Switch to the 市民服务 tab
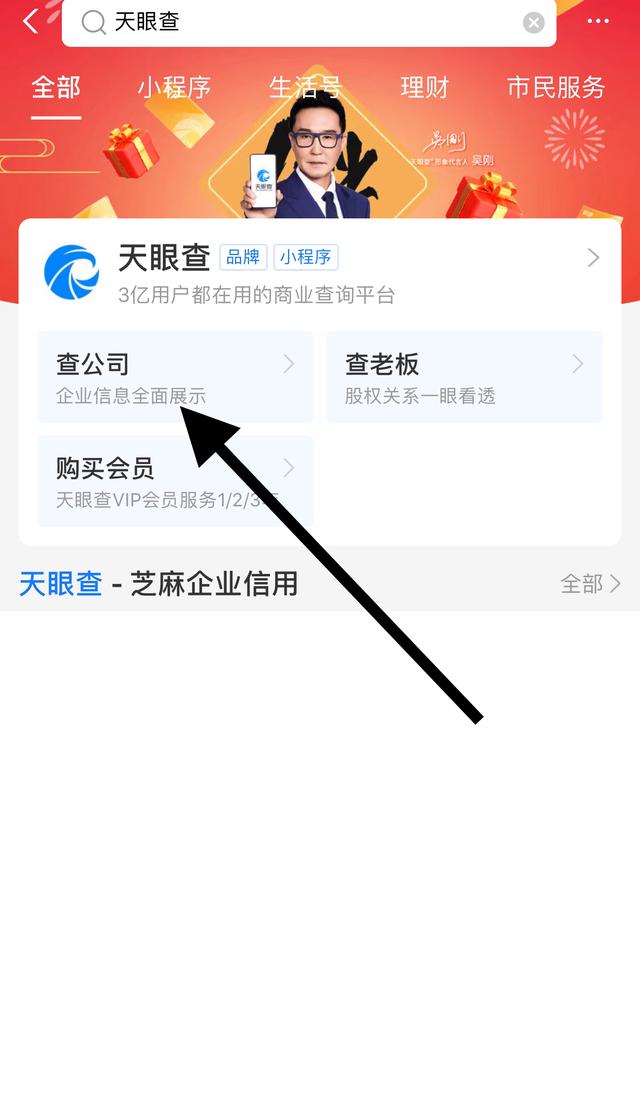 coord(556,88)
